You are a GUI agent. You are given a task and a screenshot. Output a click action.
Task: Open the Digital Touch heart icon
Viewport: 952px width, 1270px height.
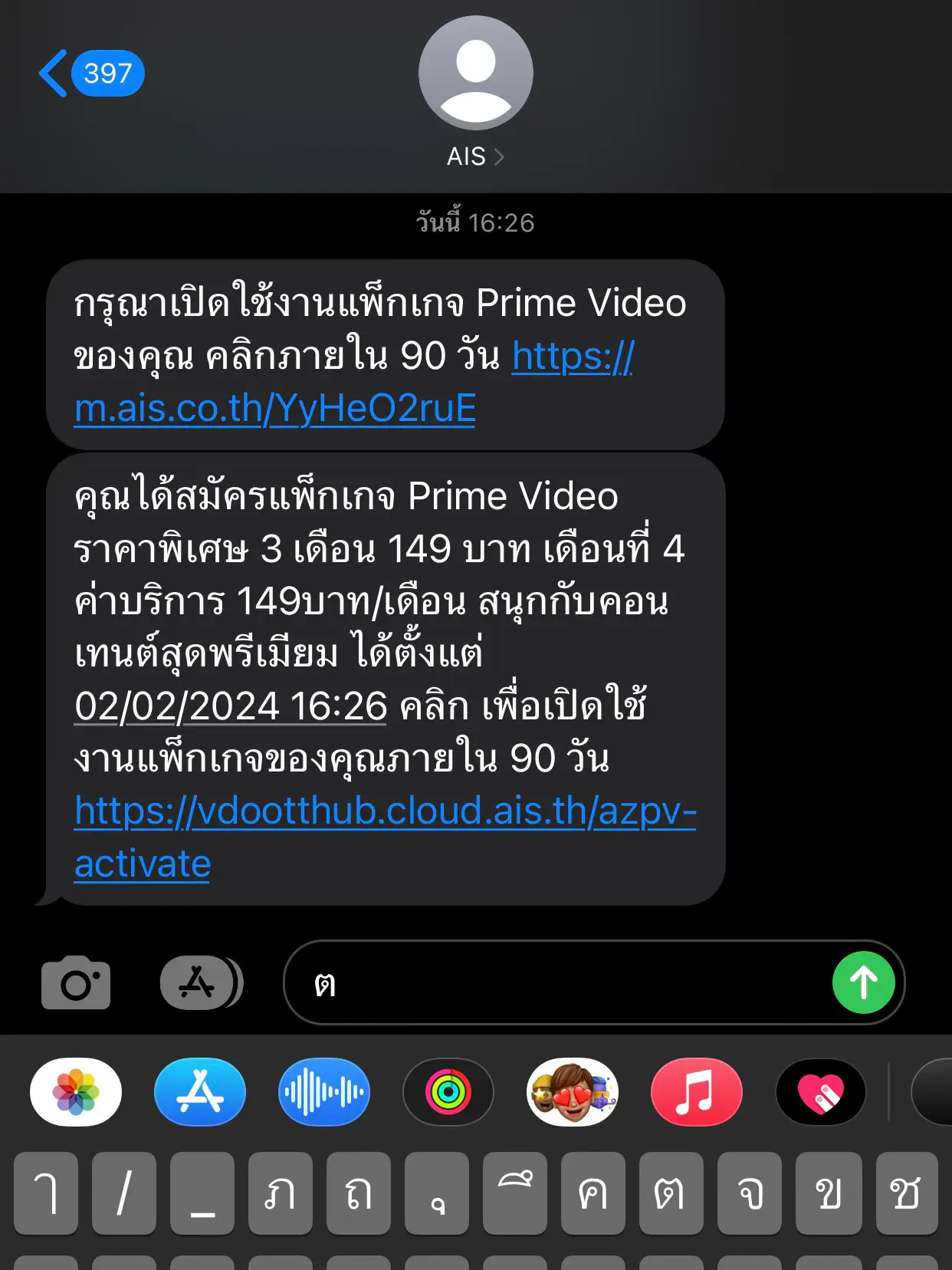[x=820, y=1092]
